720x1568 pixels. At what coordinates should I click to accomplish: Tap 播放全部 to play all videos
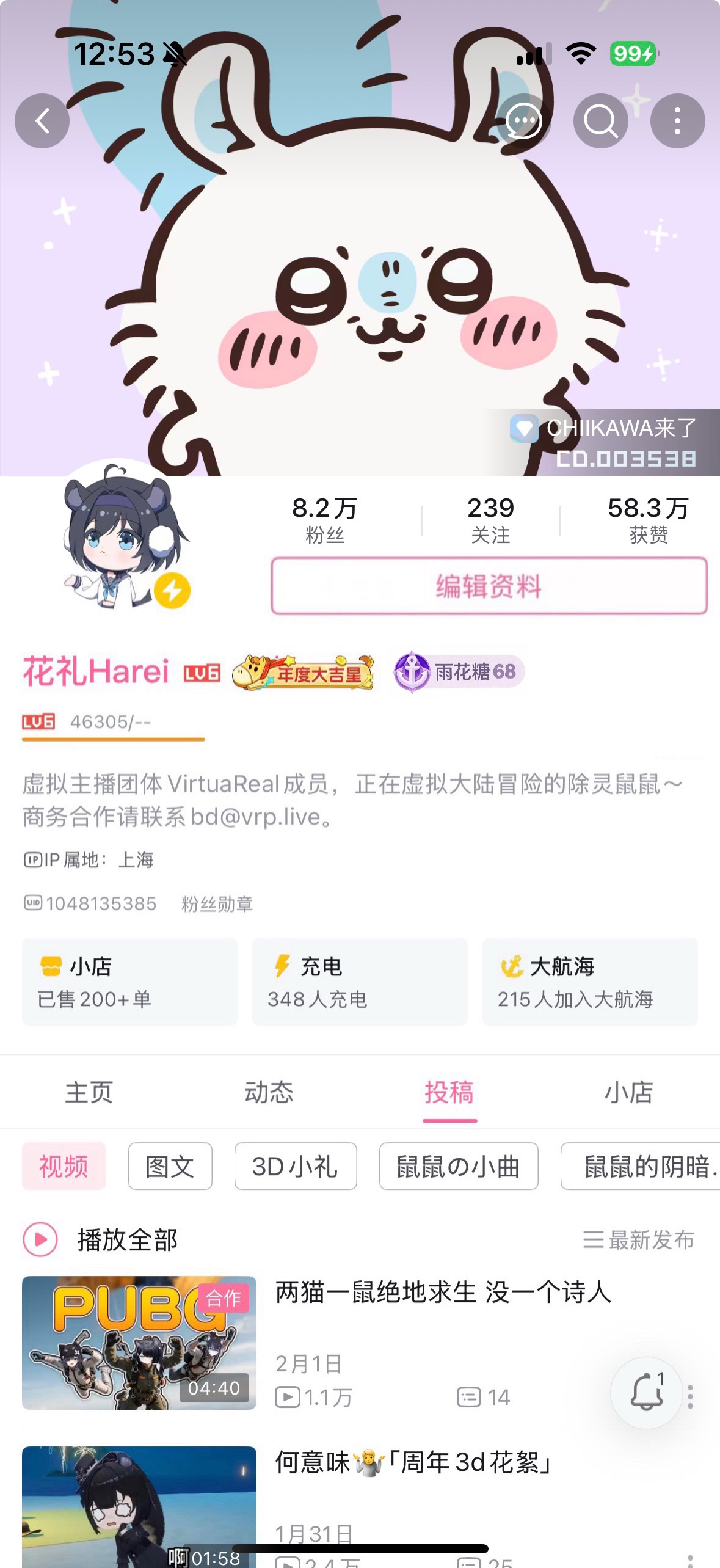coord(101,1240)
